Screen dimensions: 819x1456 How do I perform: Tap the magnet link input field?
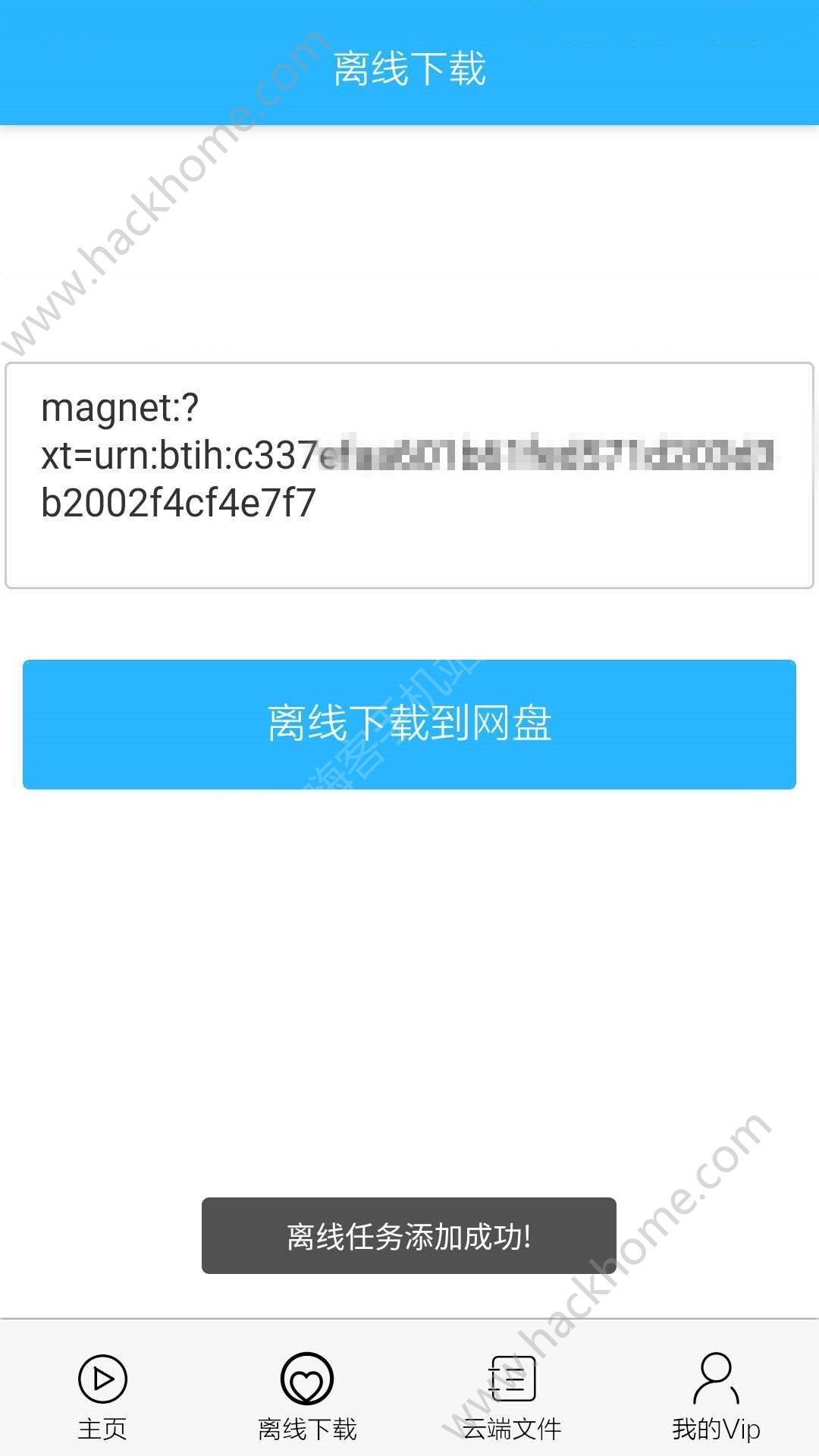[409, 475]
